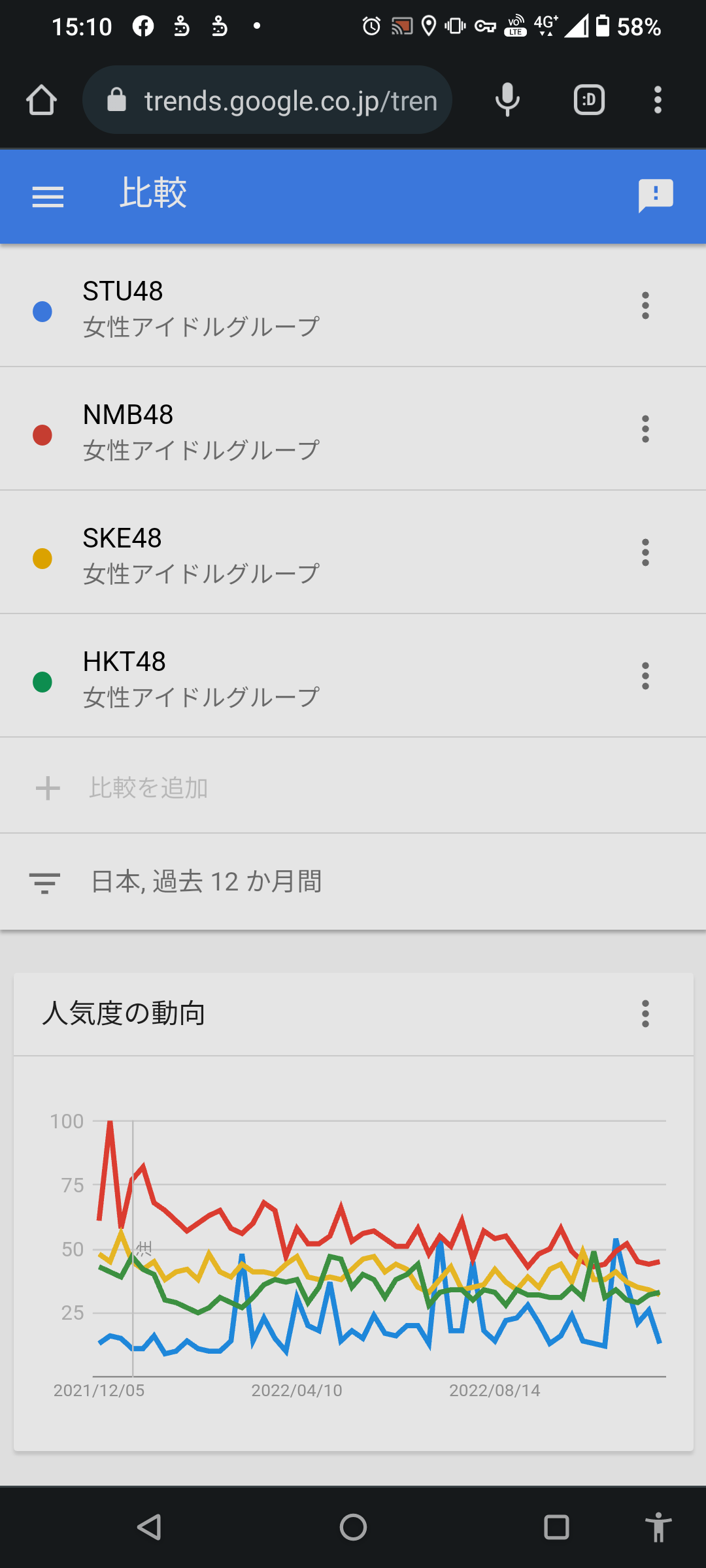Open options for the HKT48 term
Image resolution: width=706 pixels, height=1568 pixels.
point(645,676)
